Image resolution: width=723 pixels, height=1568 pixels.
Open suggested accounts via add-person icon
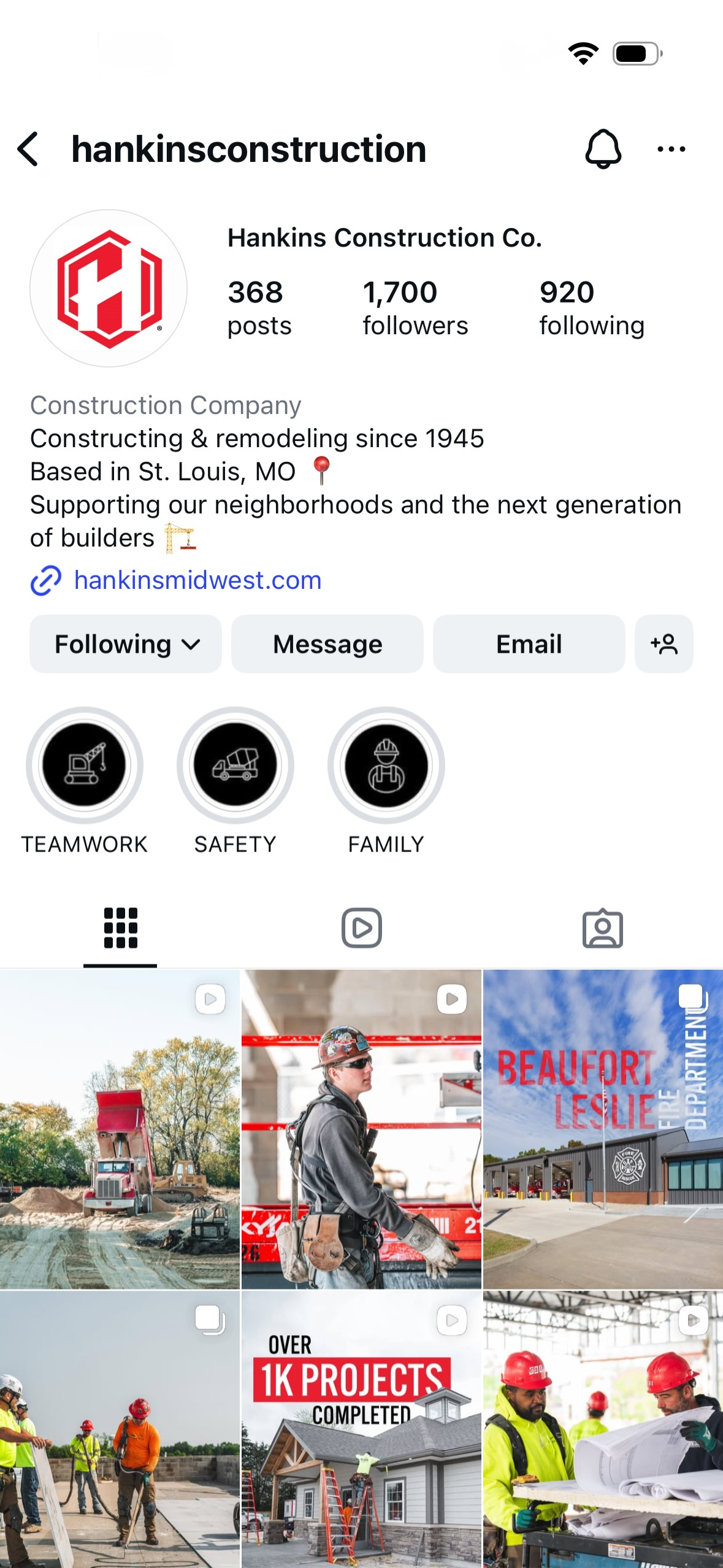pyautogui.click(x=664, y=644)
